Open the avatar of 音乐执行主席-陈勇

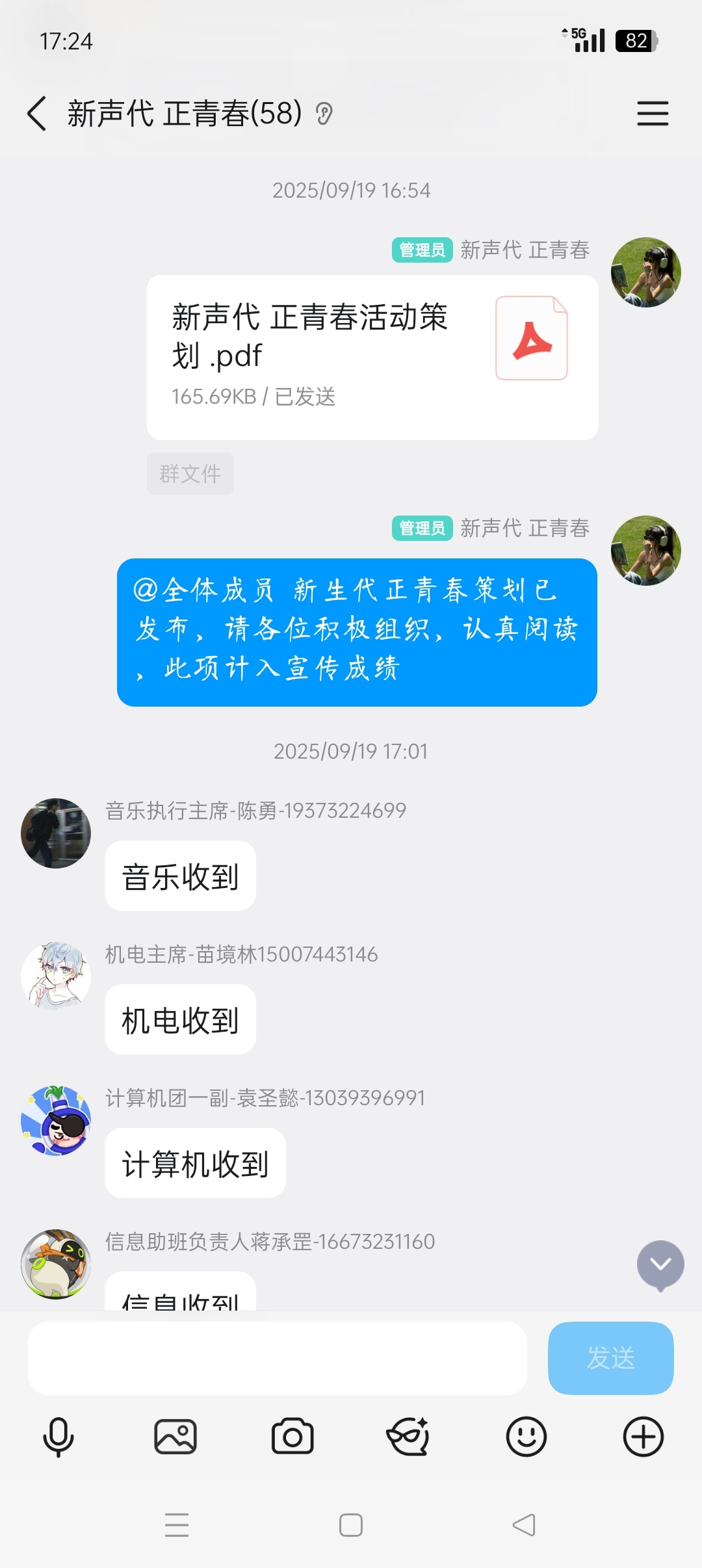(x=56, y=833)
